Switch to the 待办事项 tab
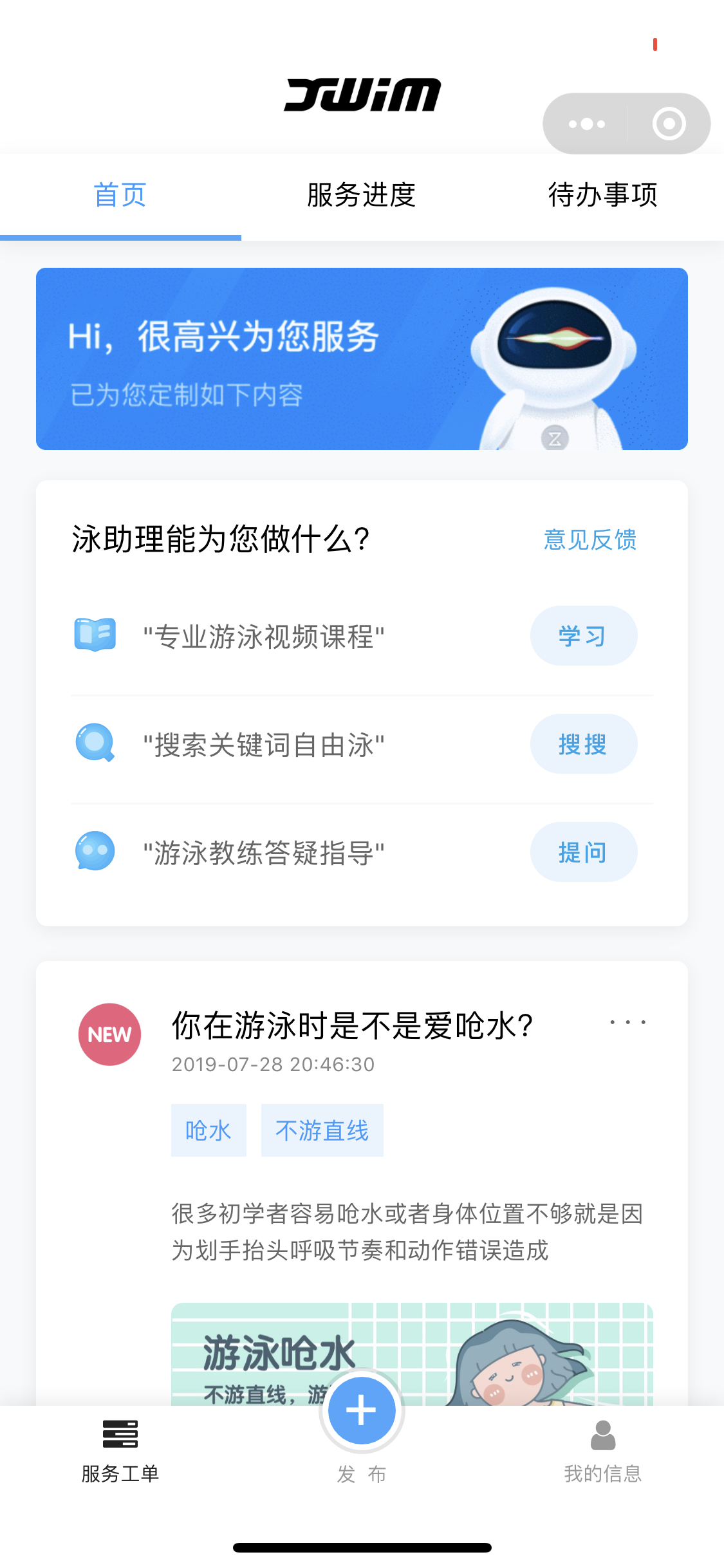 (x=603, y=195)
